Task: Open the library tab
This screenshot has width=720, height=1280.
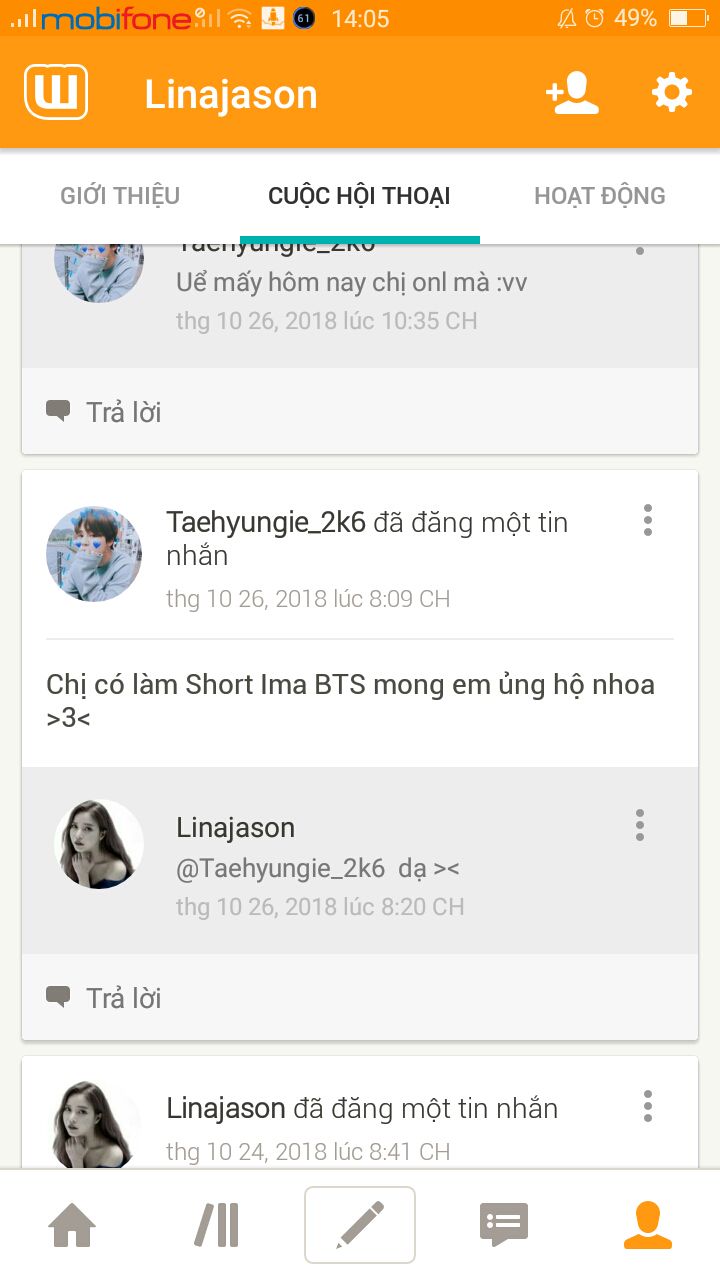Action: 216,1225
